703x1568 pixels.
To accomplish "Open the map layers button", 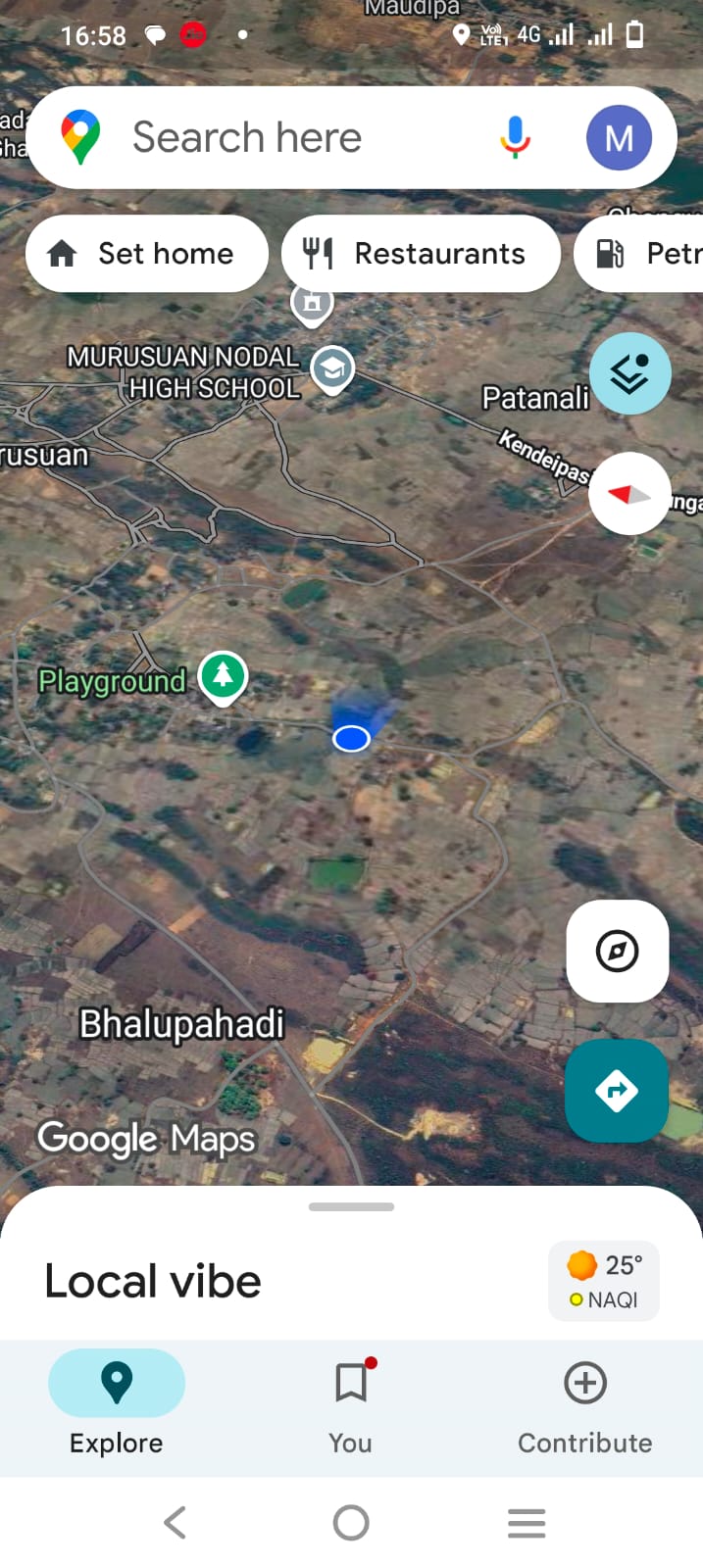I will 629,373.
